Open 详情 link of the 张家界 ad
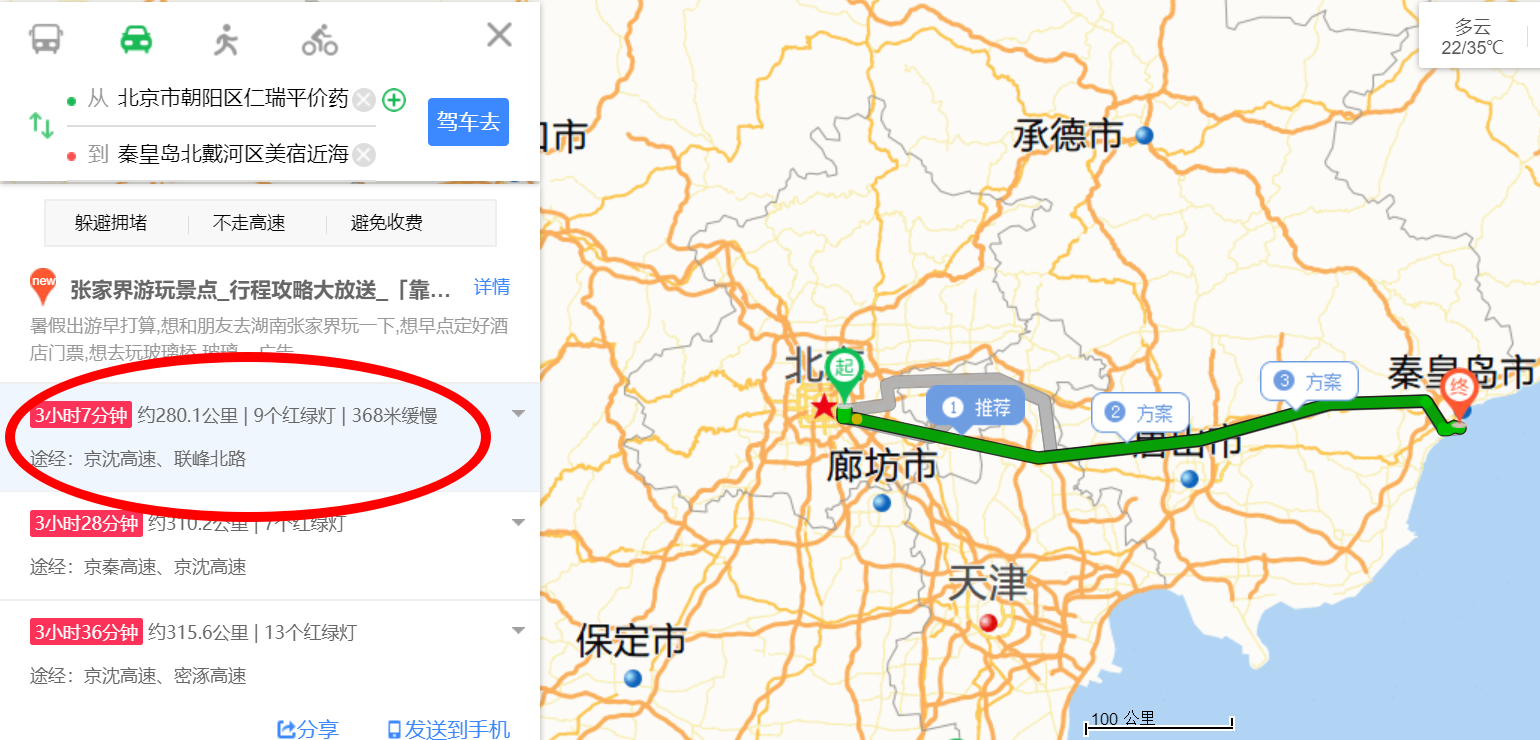The image size is (1540, 740). 492,288
